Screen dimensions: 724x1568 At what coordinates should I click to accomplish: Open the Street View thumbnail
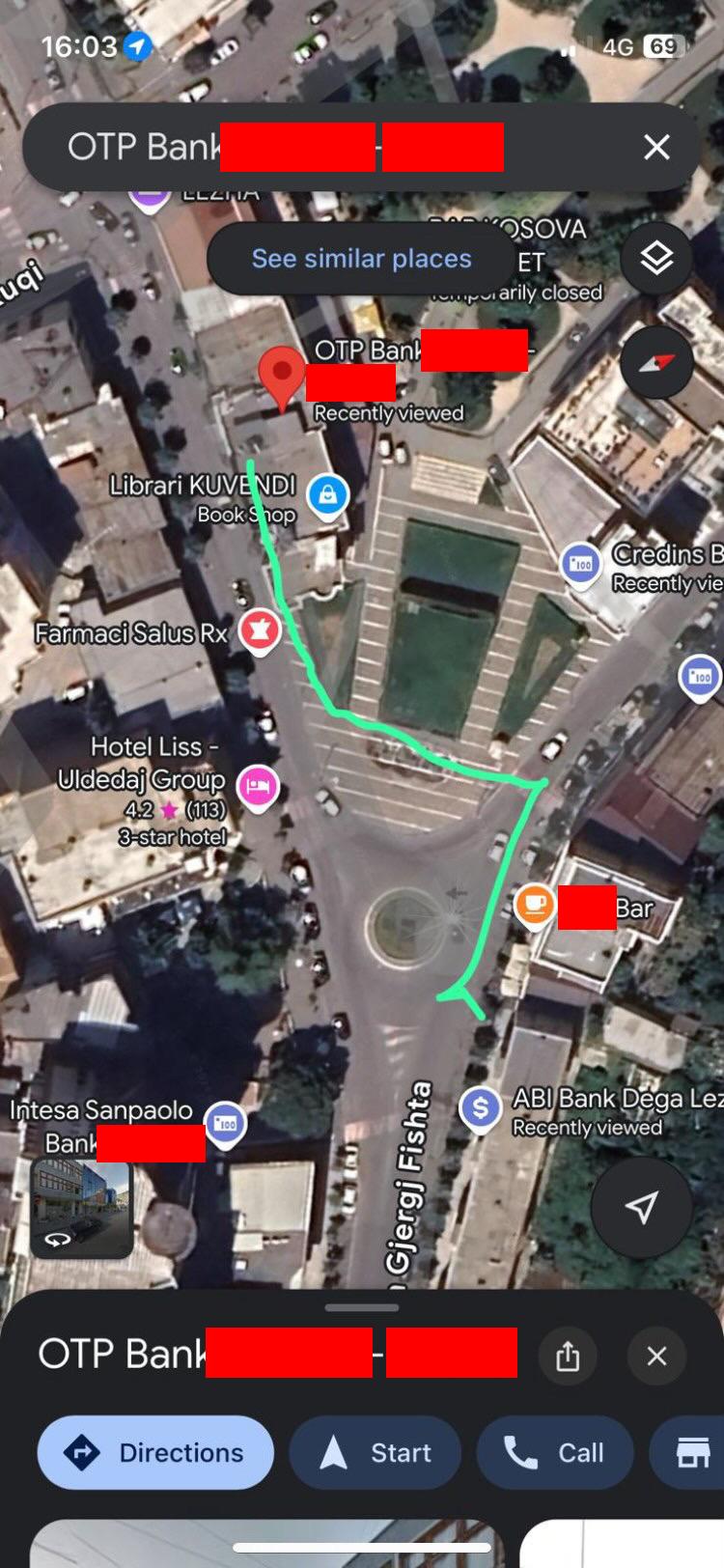(x=82, y=1208)
